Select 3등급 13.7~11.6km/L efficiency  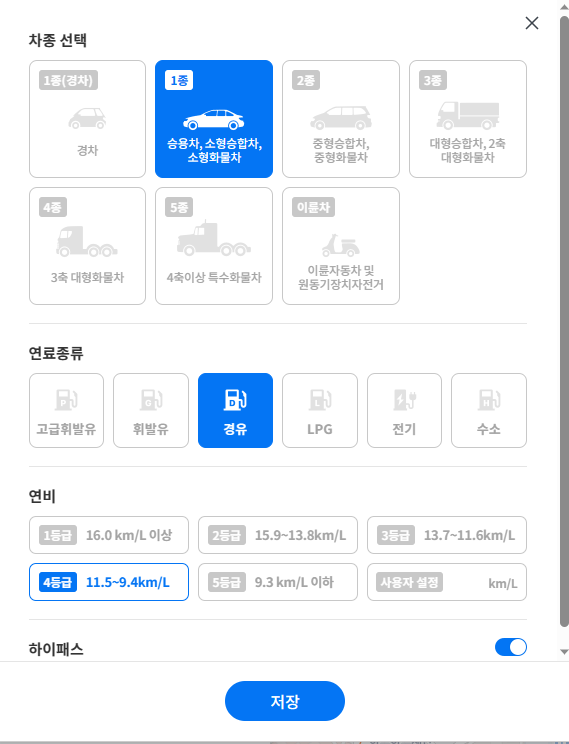[x=447, y=535]
